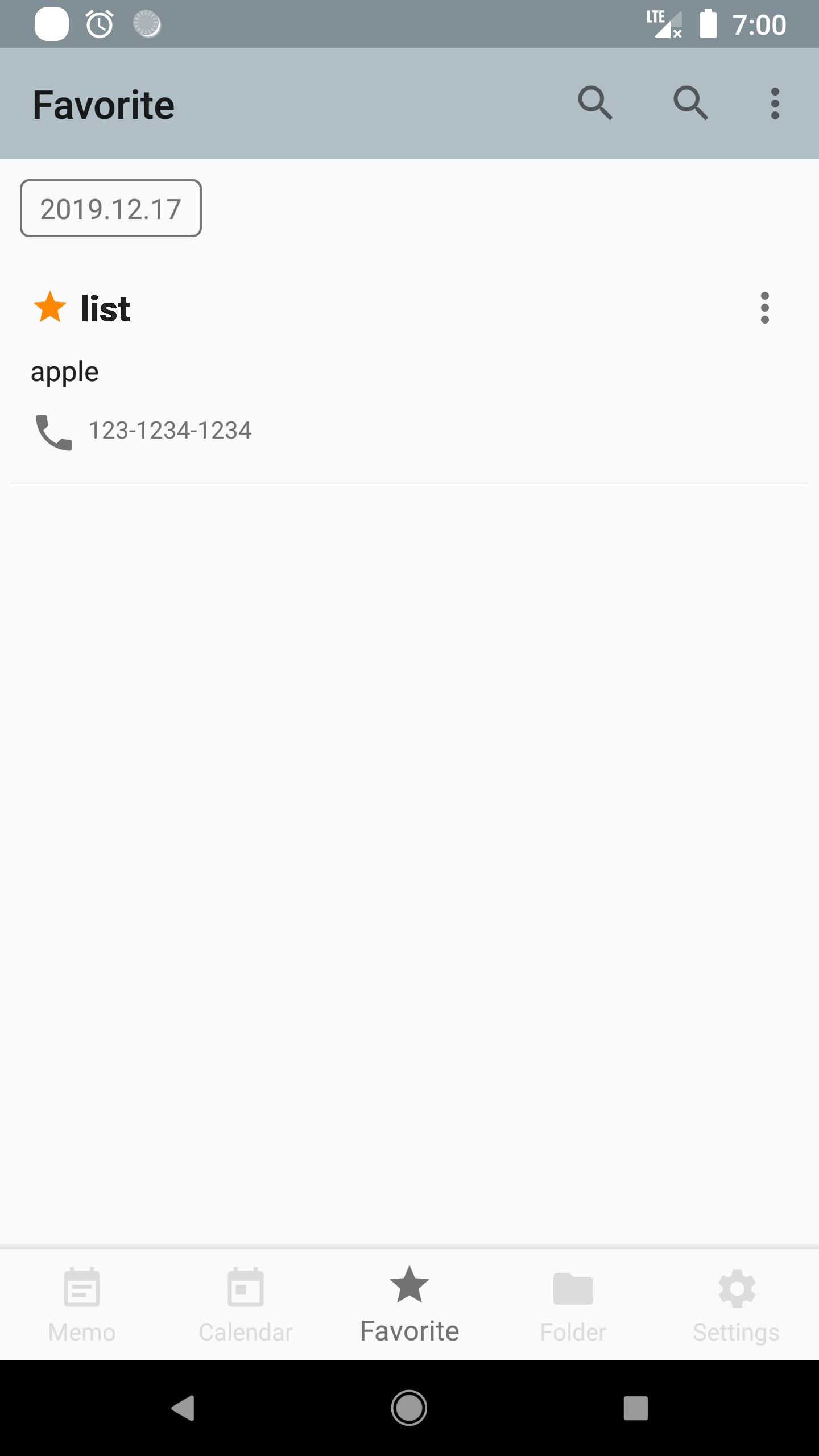Tap the 2019.12.17 date chip
The image size is (819, 1456).
coord(111,208)
